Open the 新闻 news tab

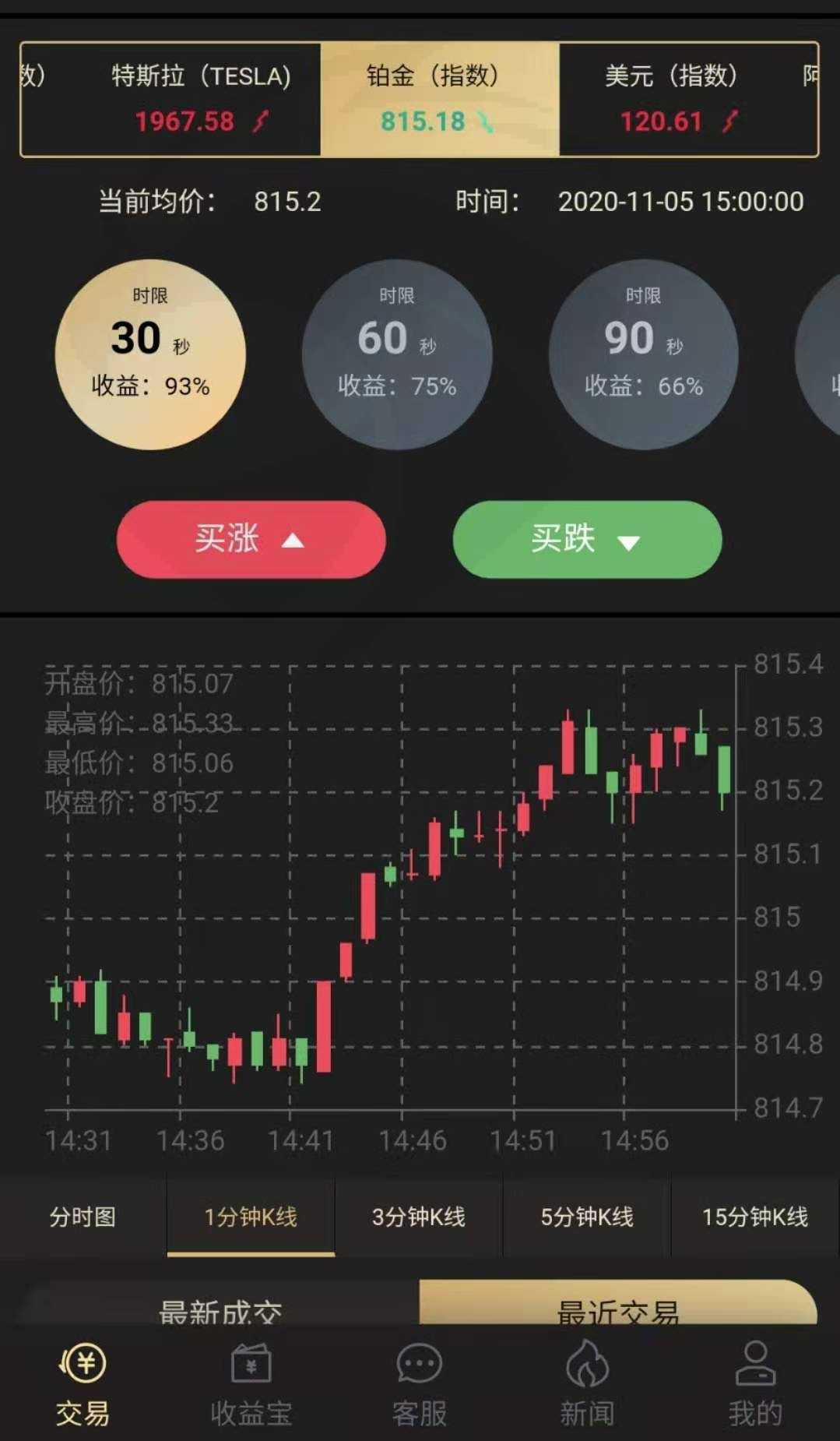(587, 1384)
